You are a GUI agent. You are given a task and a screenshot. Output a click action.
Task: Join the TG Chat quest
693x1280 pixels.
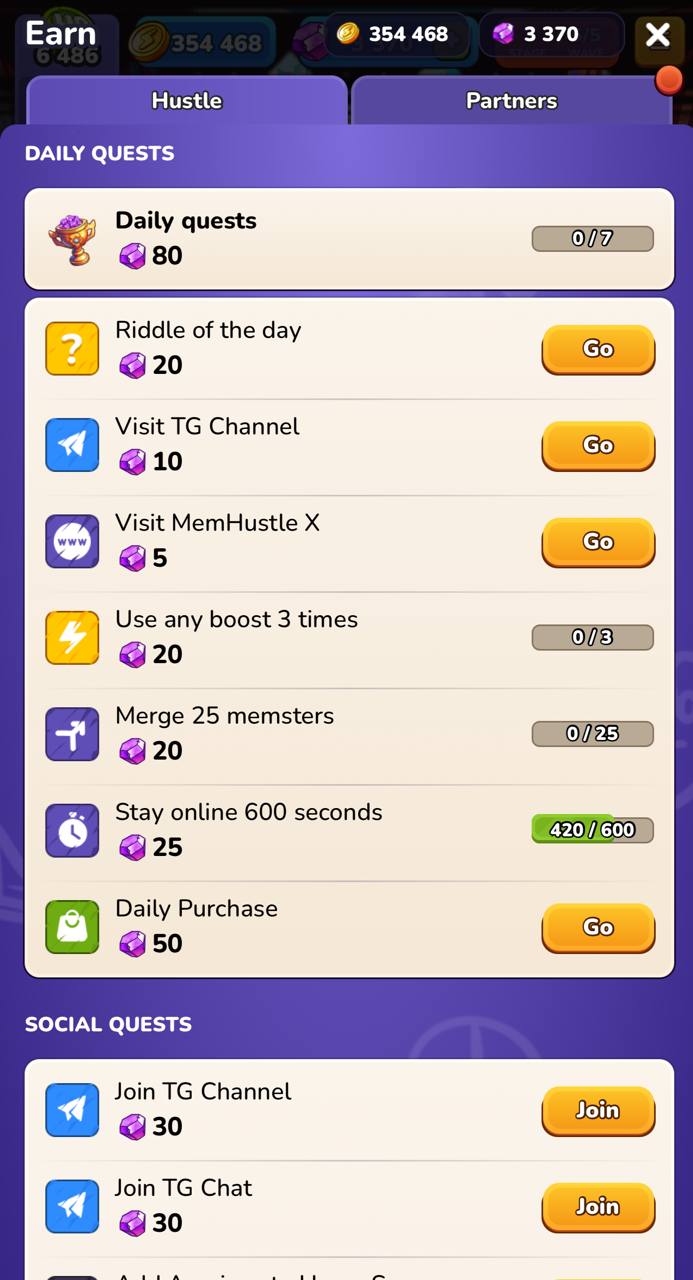click(x=598, y=1207)
